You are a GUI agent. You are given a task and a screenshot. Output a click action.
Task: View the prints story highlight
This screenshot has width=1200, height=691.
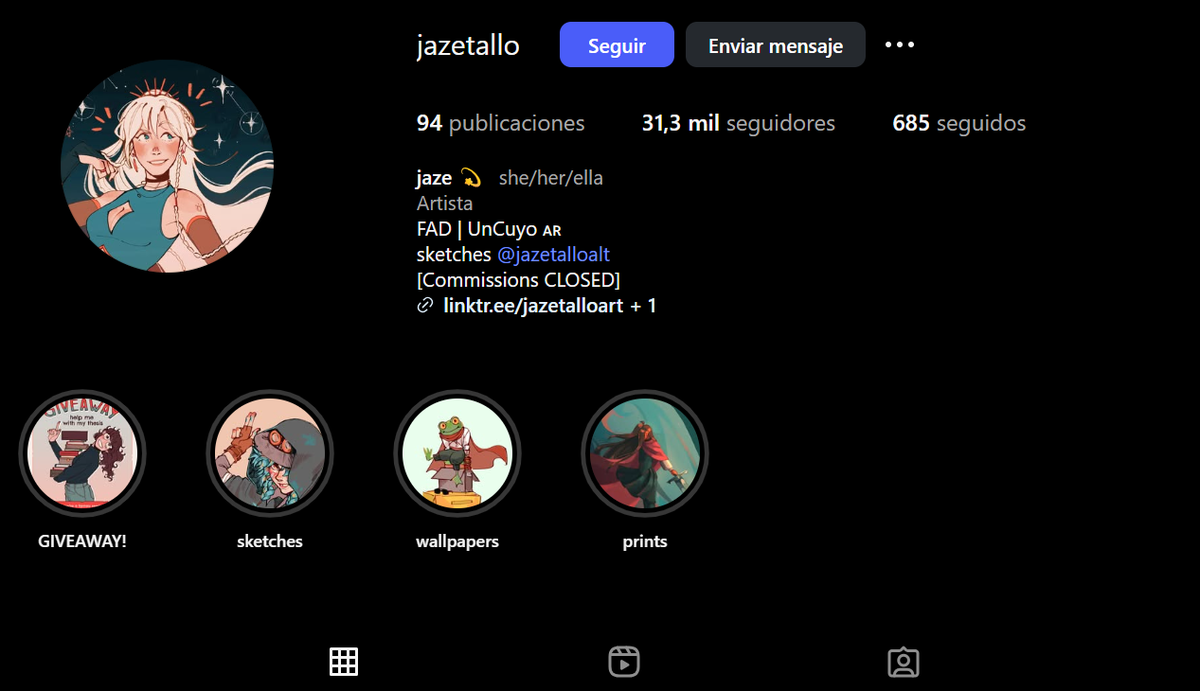[x=644, y=453]
